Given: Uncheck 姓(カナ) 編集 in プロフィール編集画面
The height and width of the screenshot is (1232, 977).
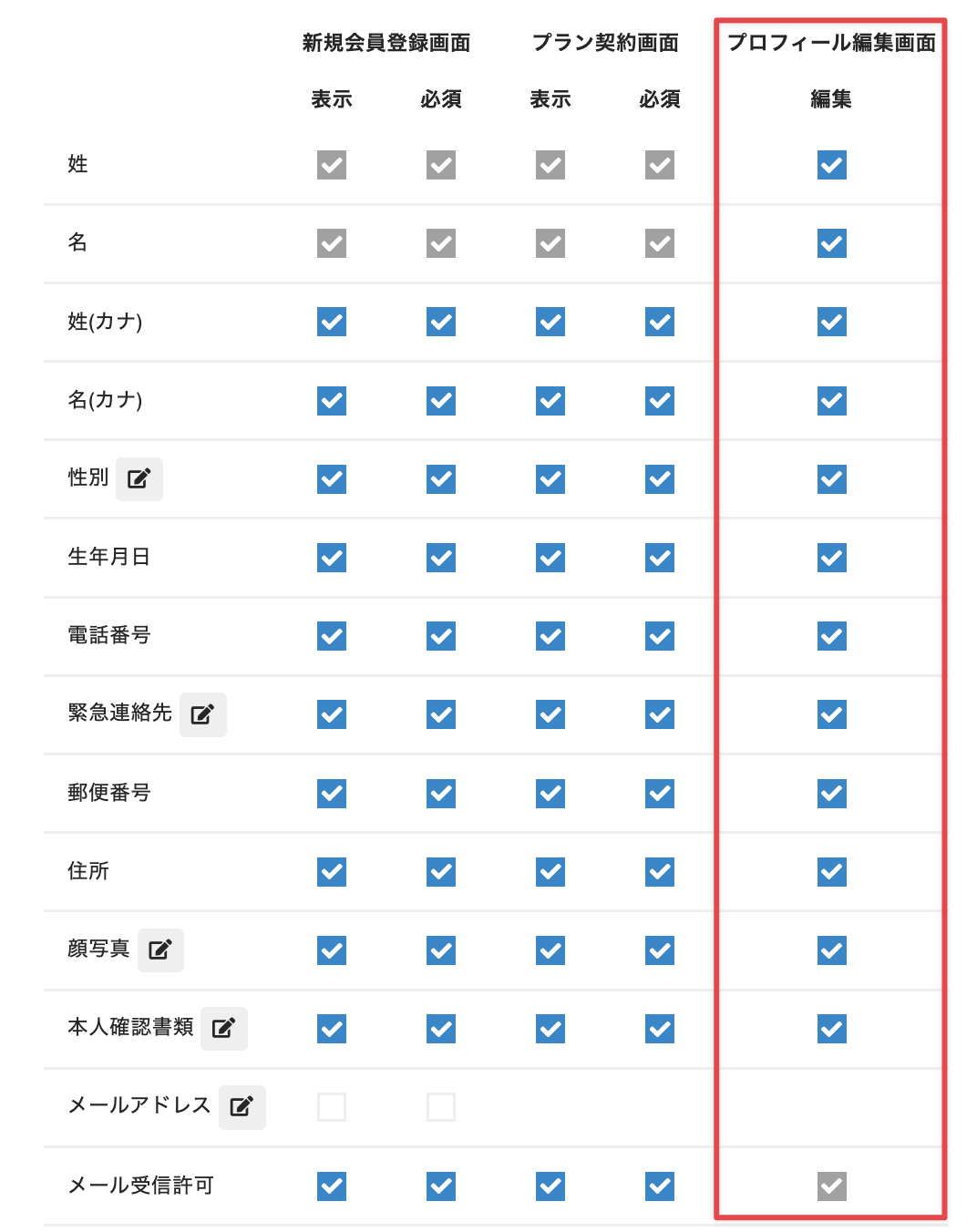Looking at the screenshot, I should pyautogui.click(x=831, y=322).
